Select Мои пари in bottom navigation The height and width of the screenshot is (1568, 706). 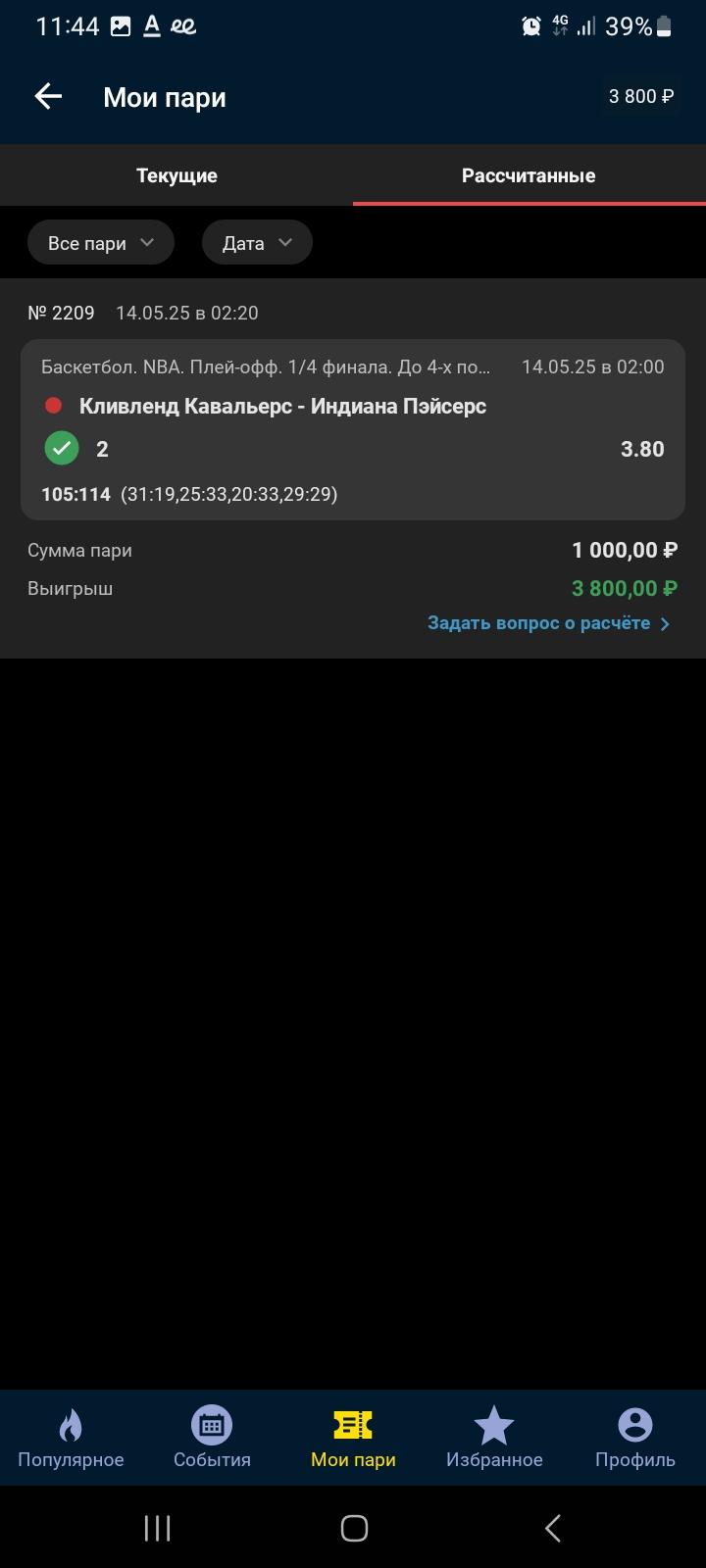(353, 1437)
